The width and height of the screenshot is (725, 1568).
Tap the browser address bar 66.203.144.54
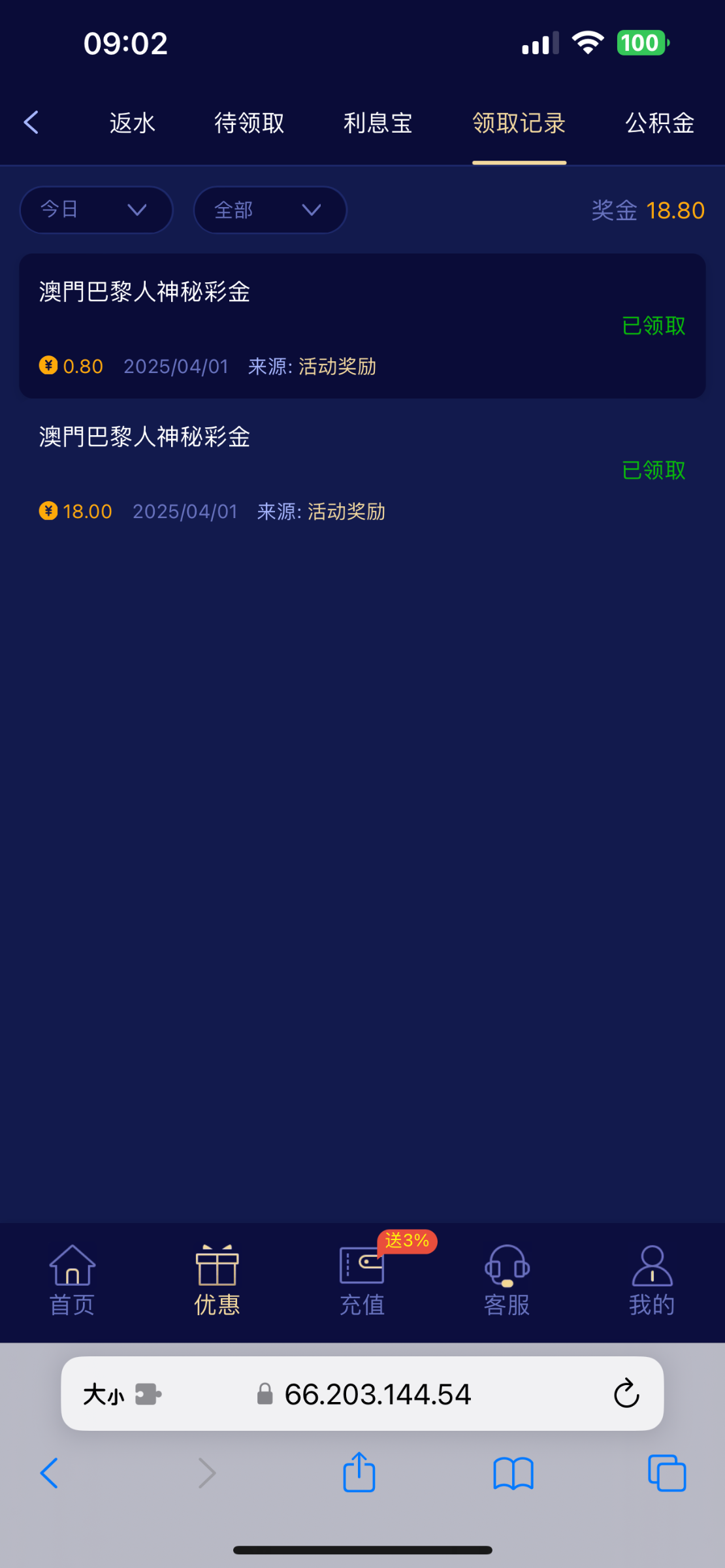pyautogui.click(x=362, y=1394)
